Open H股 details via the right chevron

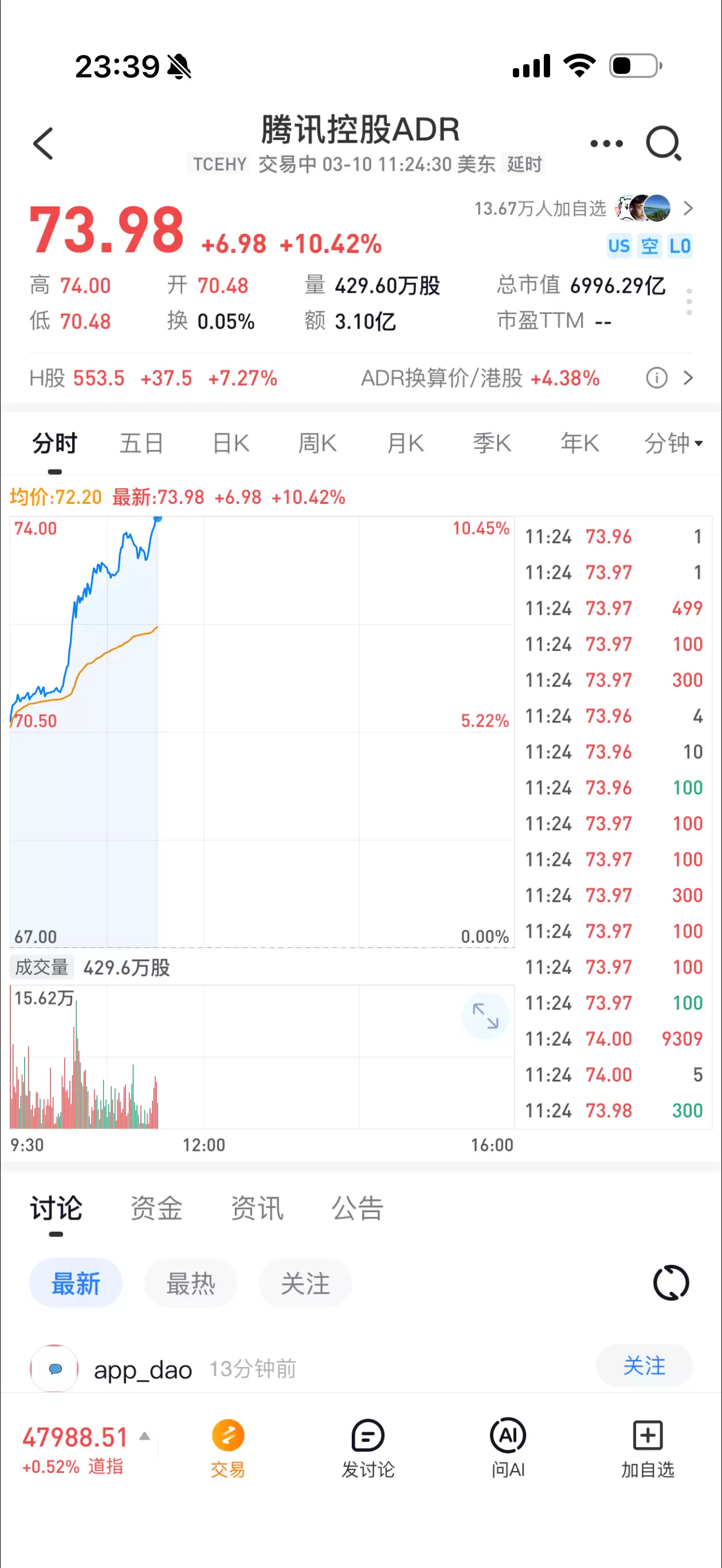pyautogui.click(x=689, y=378)
